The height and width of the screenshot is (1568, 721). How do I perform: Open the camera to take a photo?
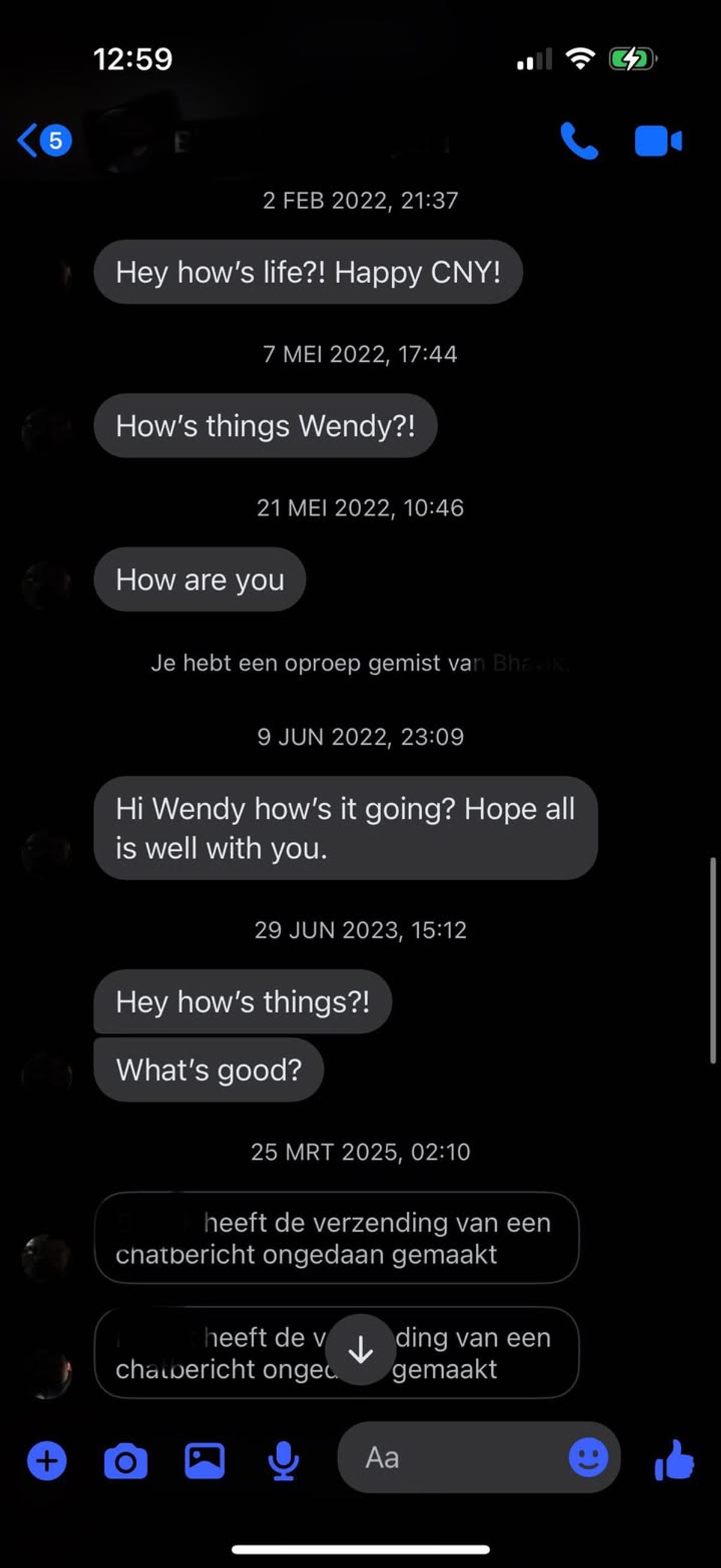click(126, 1460)
